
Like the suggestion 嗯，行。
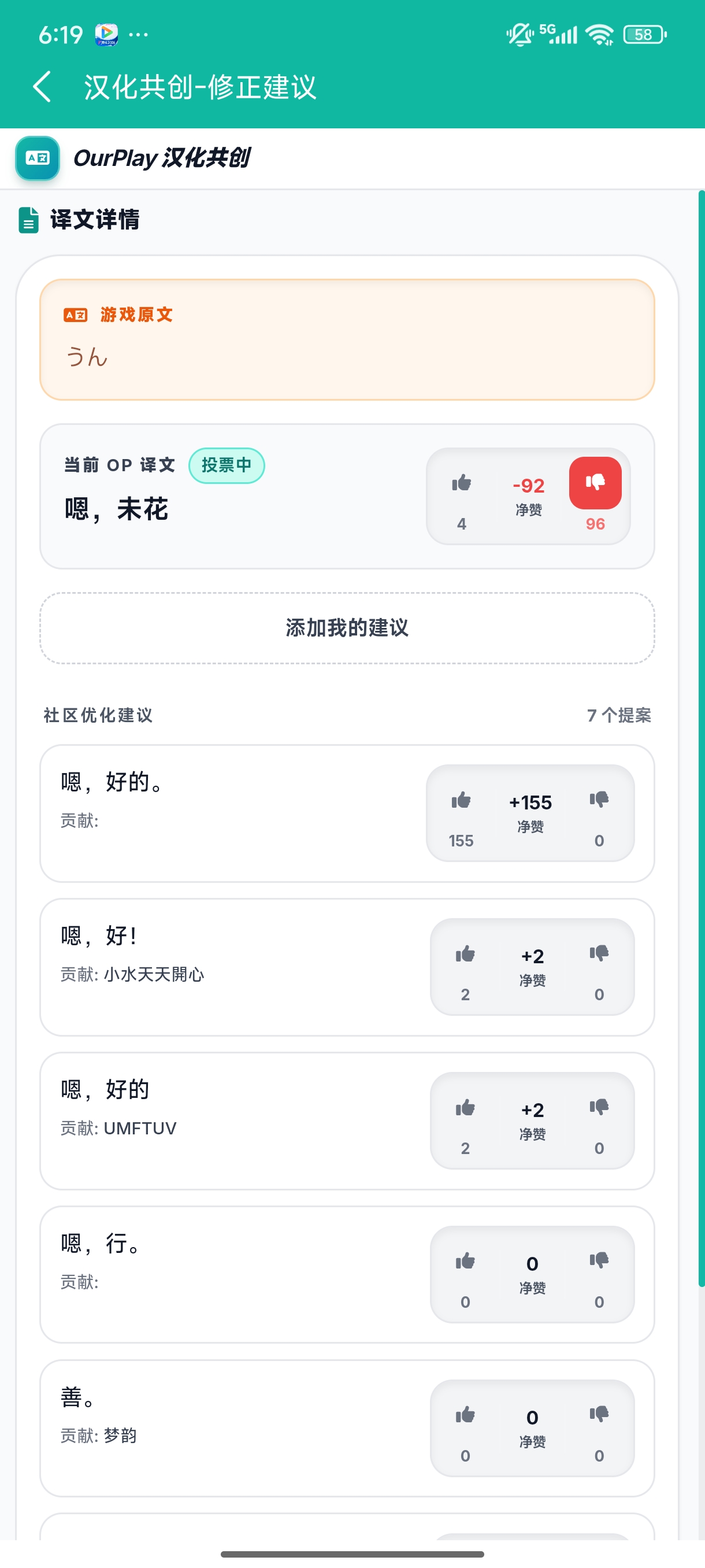pyautogui.click(x=465, y=1262)
